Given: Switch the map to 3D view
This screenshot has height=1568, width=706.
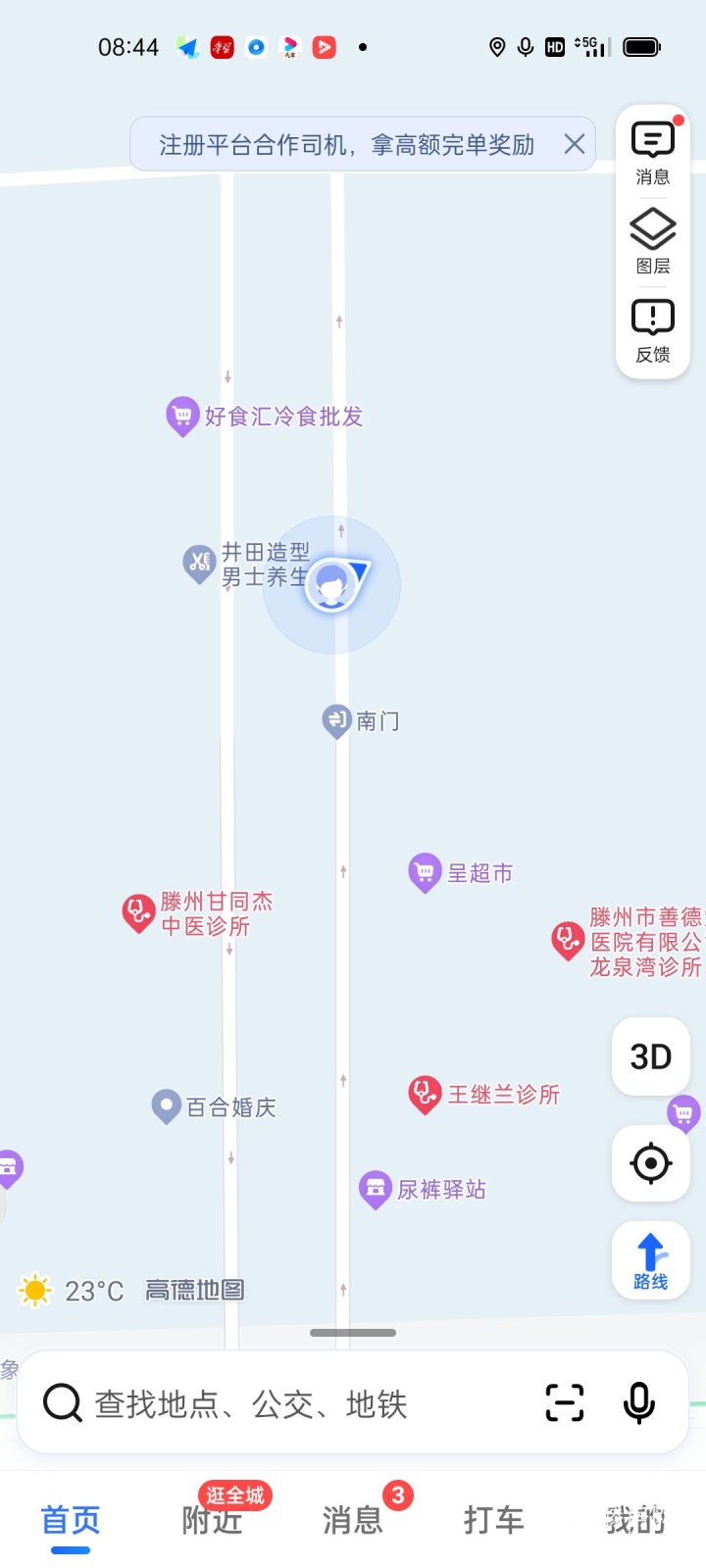Looking at the screenshot, I should tap(650, 1056).
